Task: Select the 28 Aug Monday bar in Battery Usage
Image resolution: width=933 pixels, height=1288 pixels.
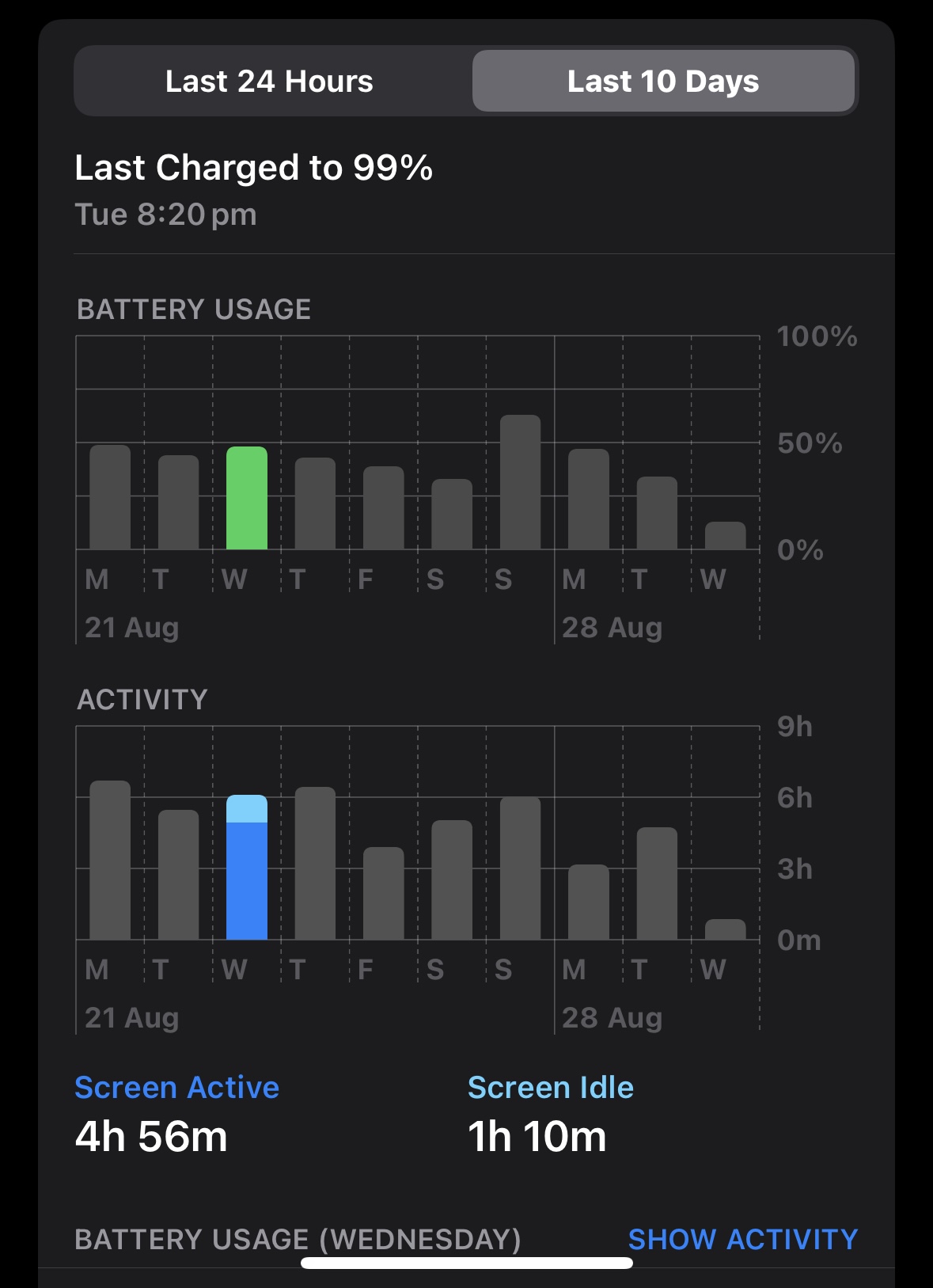Action: 589,499
